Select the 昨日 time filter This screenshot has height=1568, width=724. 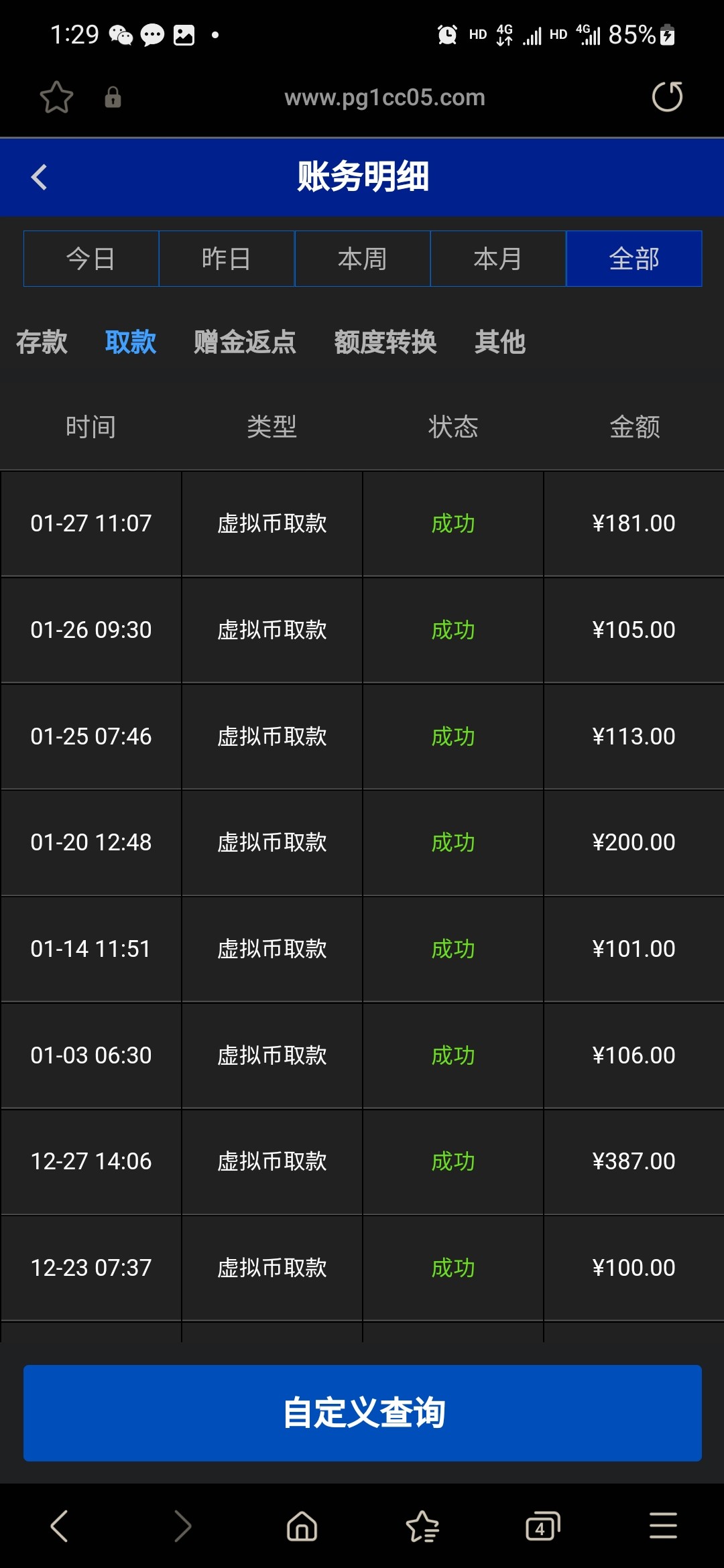coord(227,259)
